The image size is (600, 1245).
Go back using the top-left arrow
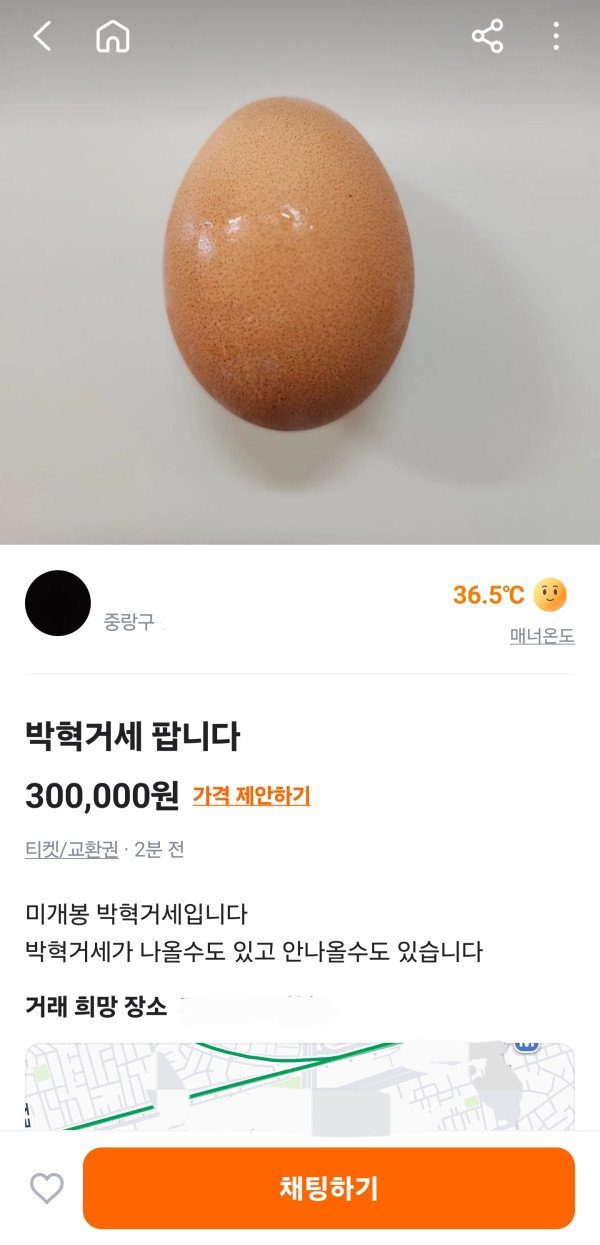point(42,37)
